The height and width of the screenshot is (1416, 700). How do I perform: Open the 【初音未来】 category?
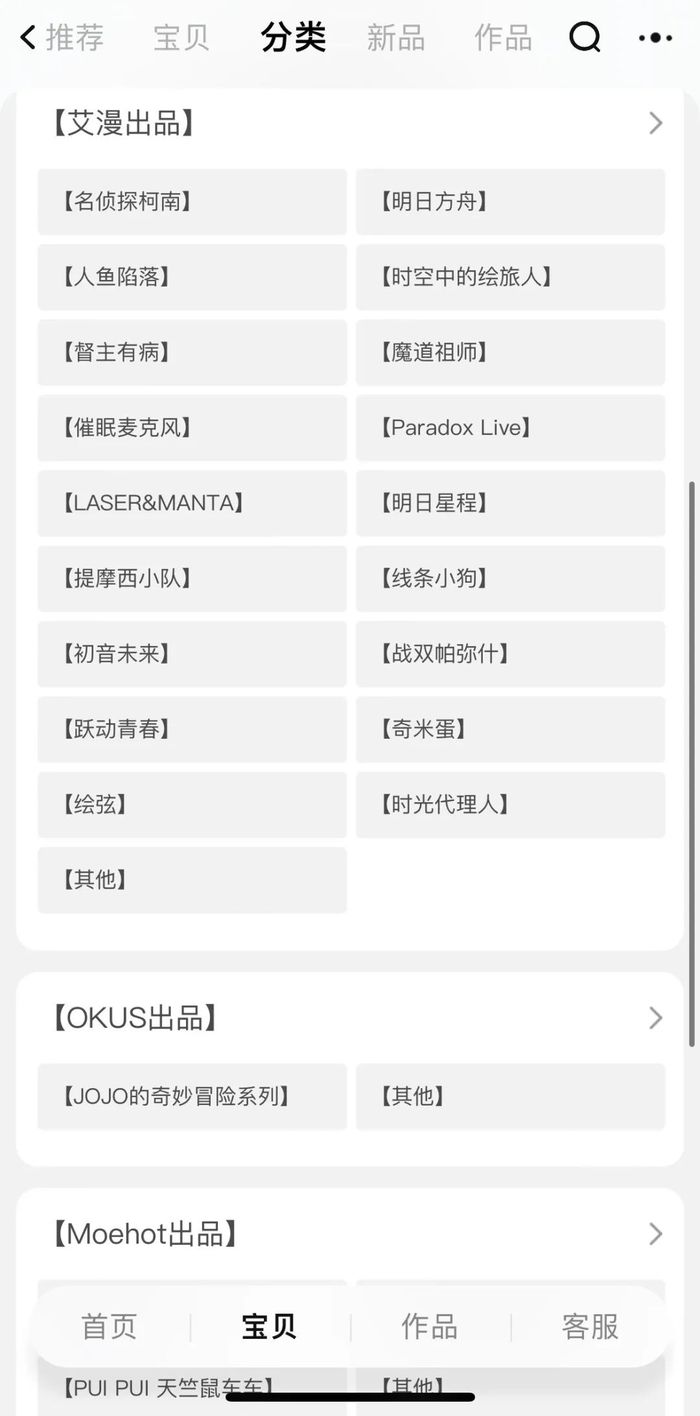click(192, 654)
